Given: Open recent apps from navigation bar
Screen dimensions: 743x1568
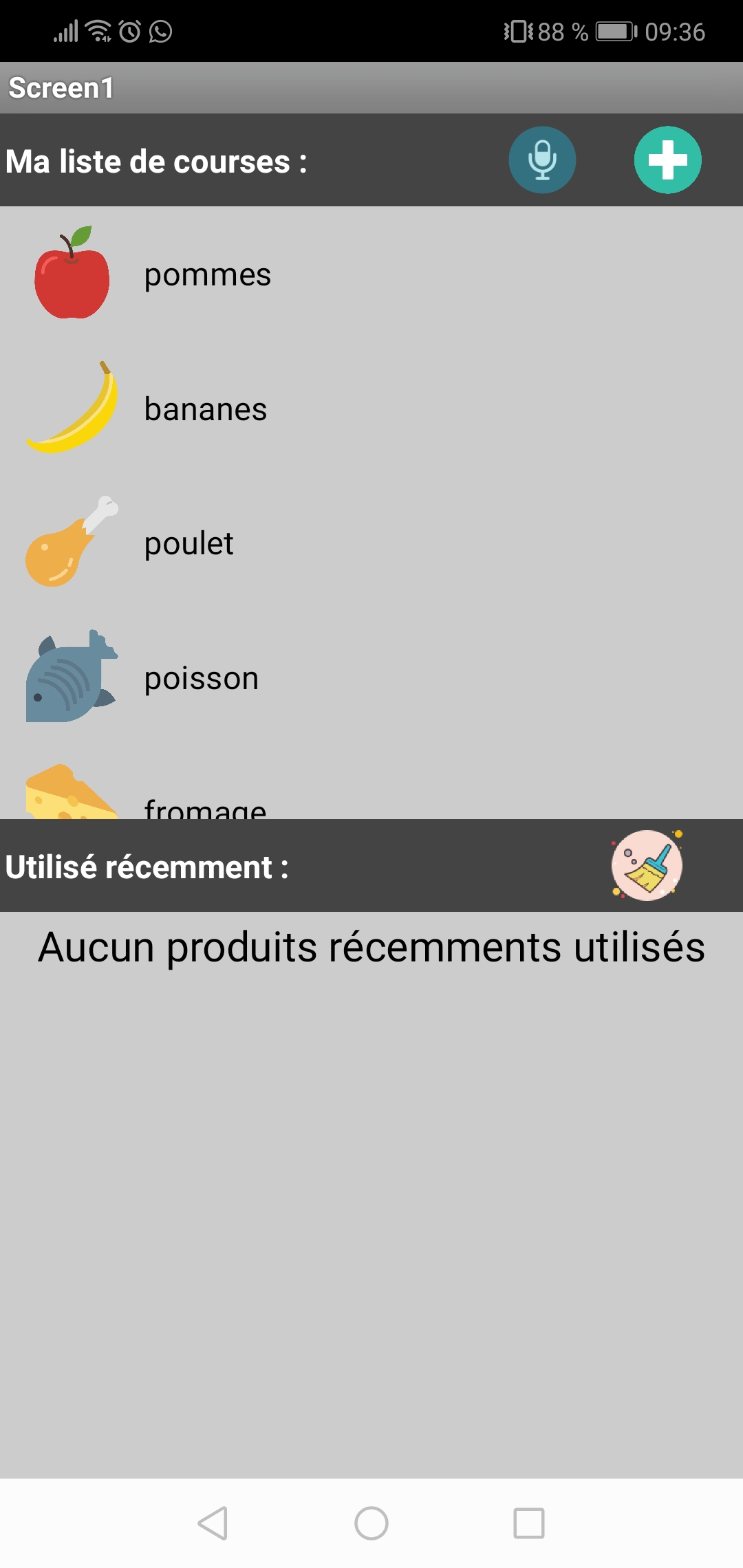Looking at the screenshot, I should point(529,1523).
